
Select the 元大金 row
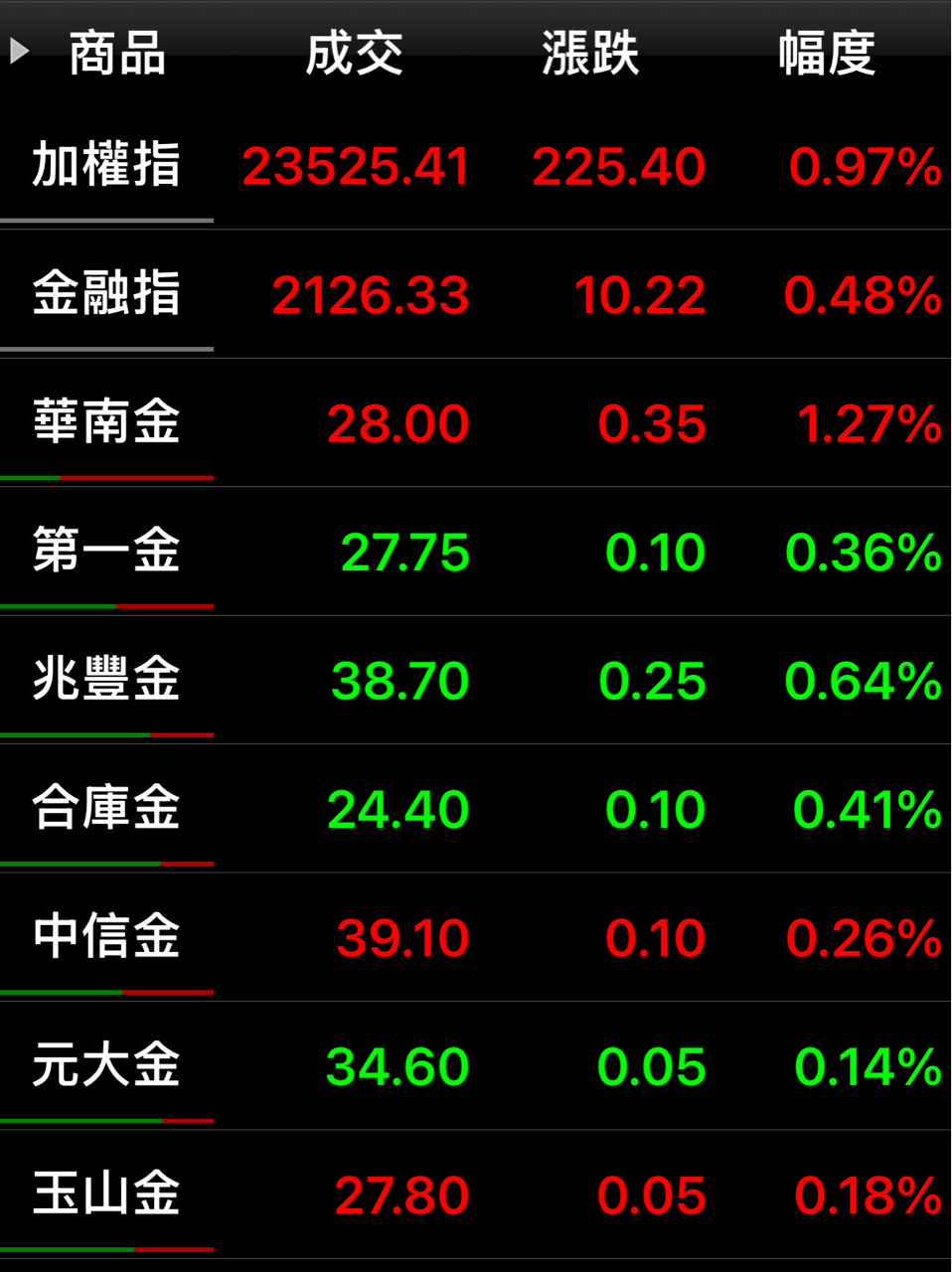[476, 1065]
